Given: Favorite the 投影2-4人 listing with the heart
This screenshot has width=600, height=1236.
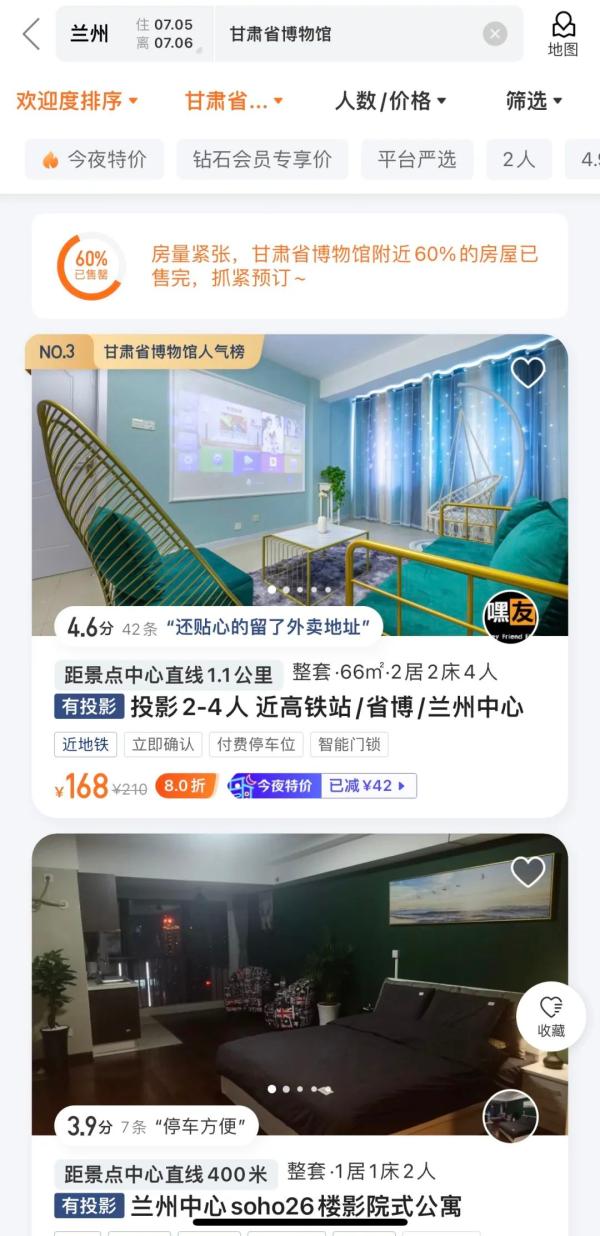Looking at the screenshot, I should (x=527, y=372).
